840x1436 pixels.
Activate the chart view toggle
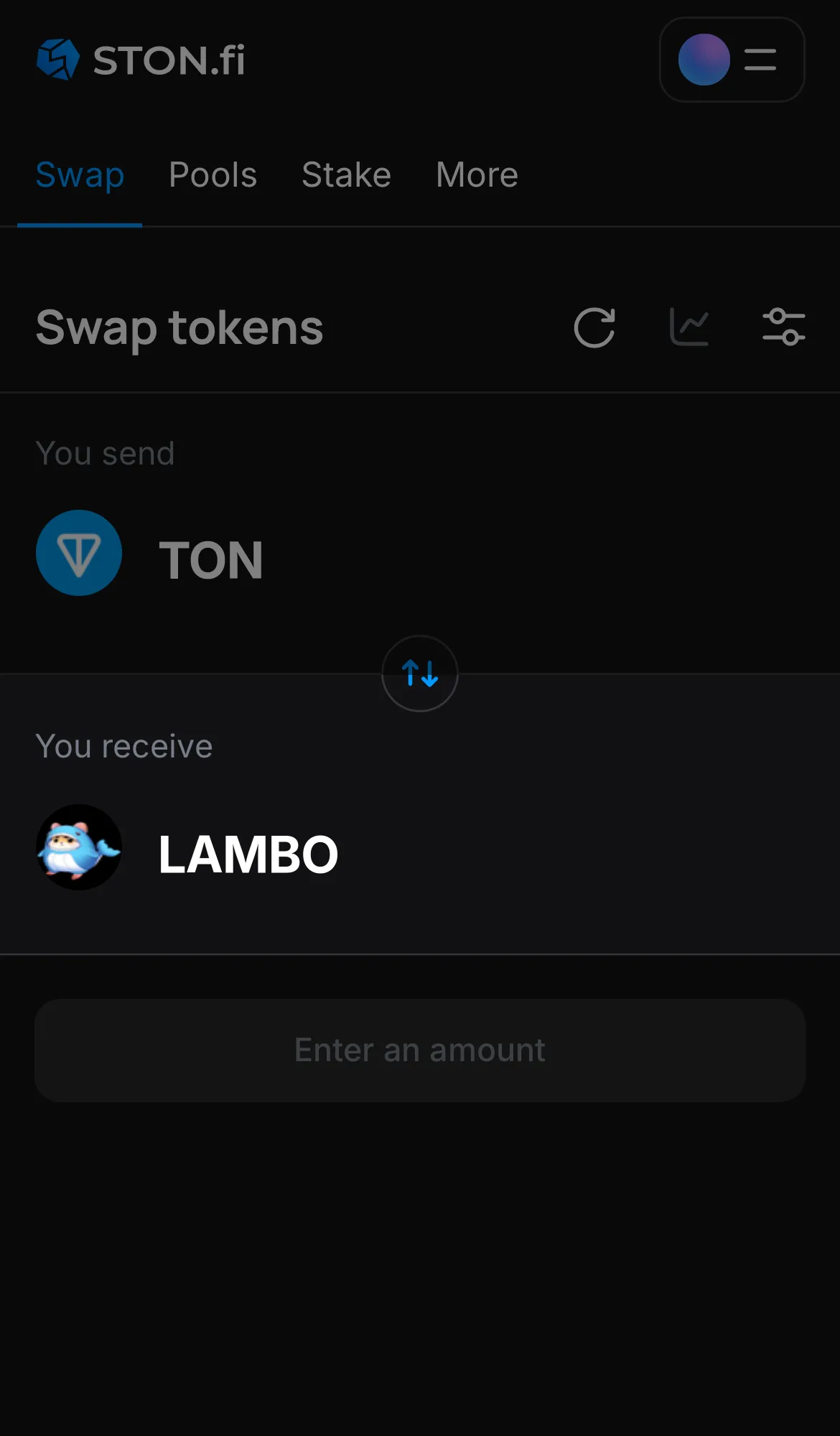(689, 327)
